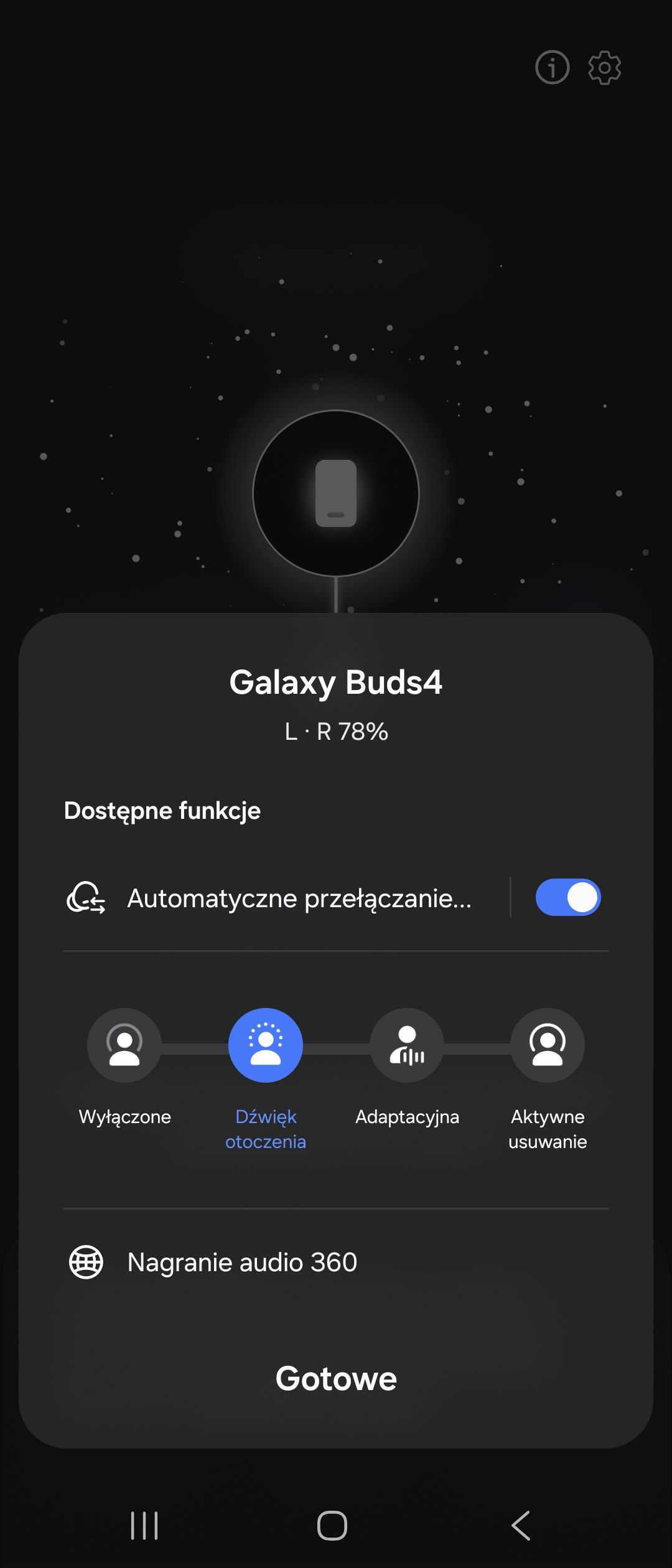Switch to Adaptacyjna noise control
Image resolution: width=672 pixels, height=1568 pixels.
407,1045
